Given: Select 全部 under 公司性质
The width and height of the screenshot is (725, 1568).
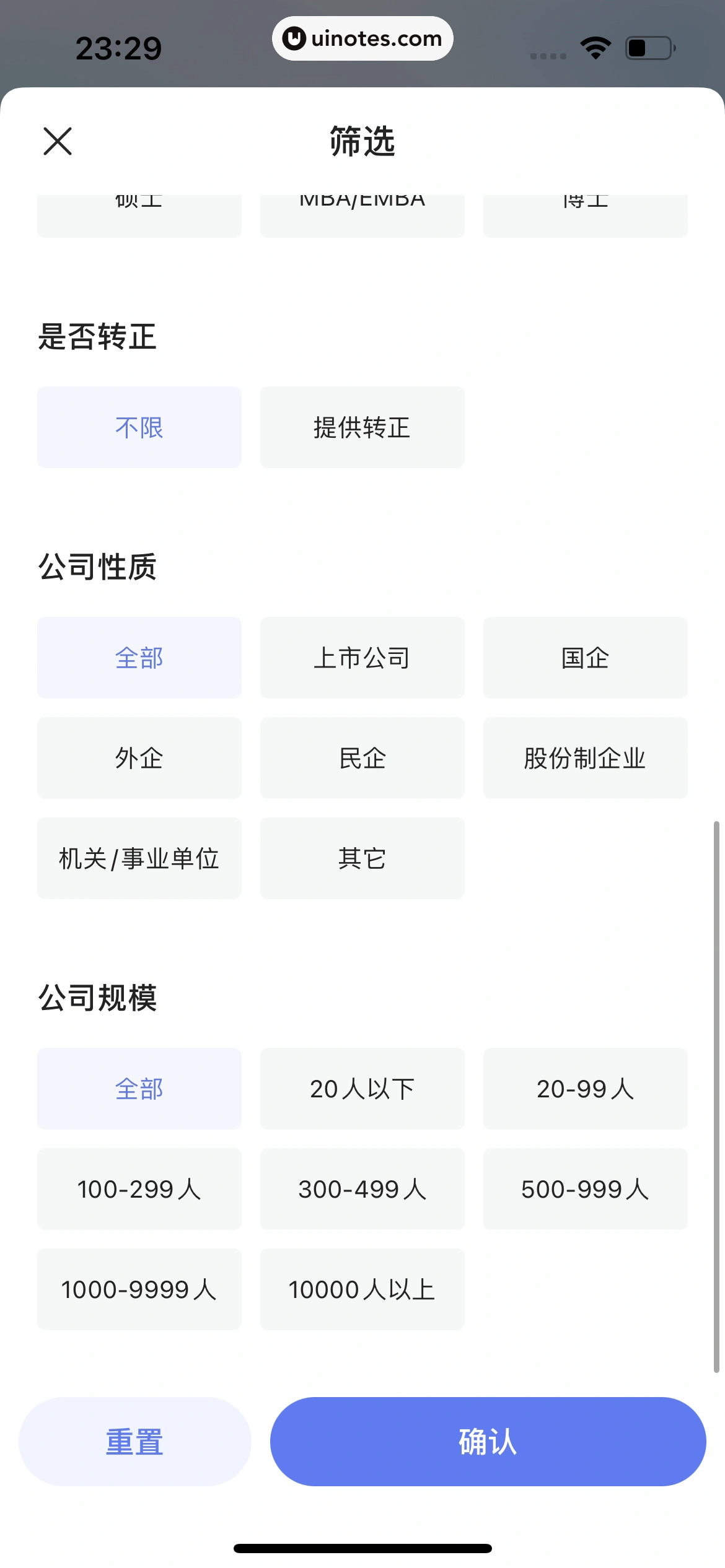Looking at the screenshot, I should click(x=139, y=658).
